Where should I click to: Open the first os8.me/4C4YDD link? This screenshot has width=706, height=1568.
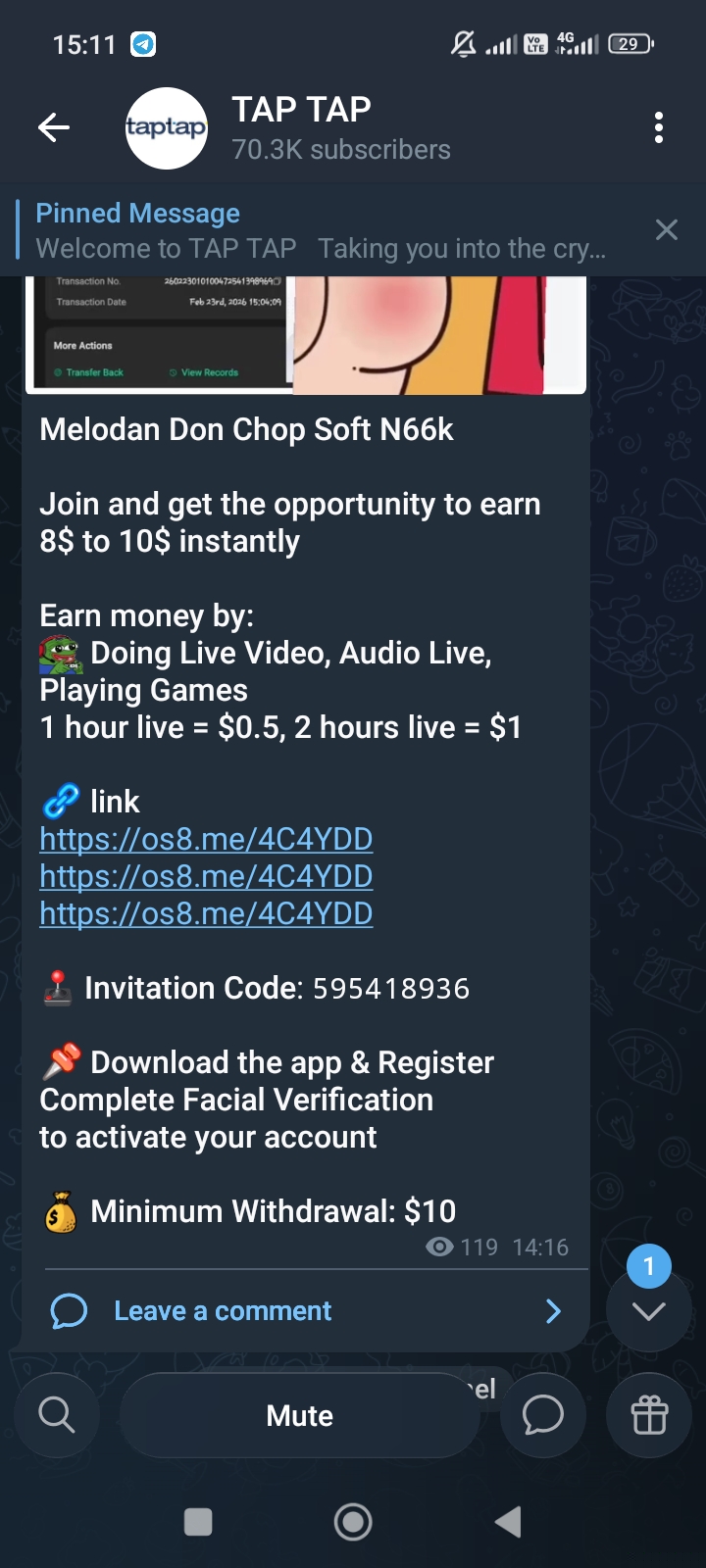tap(206, 840)
